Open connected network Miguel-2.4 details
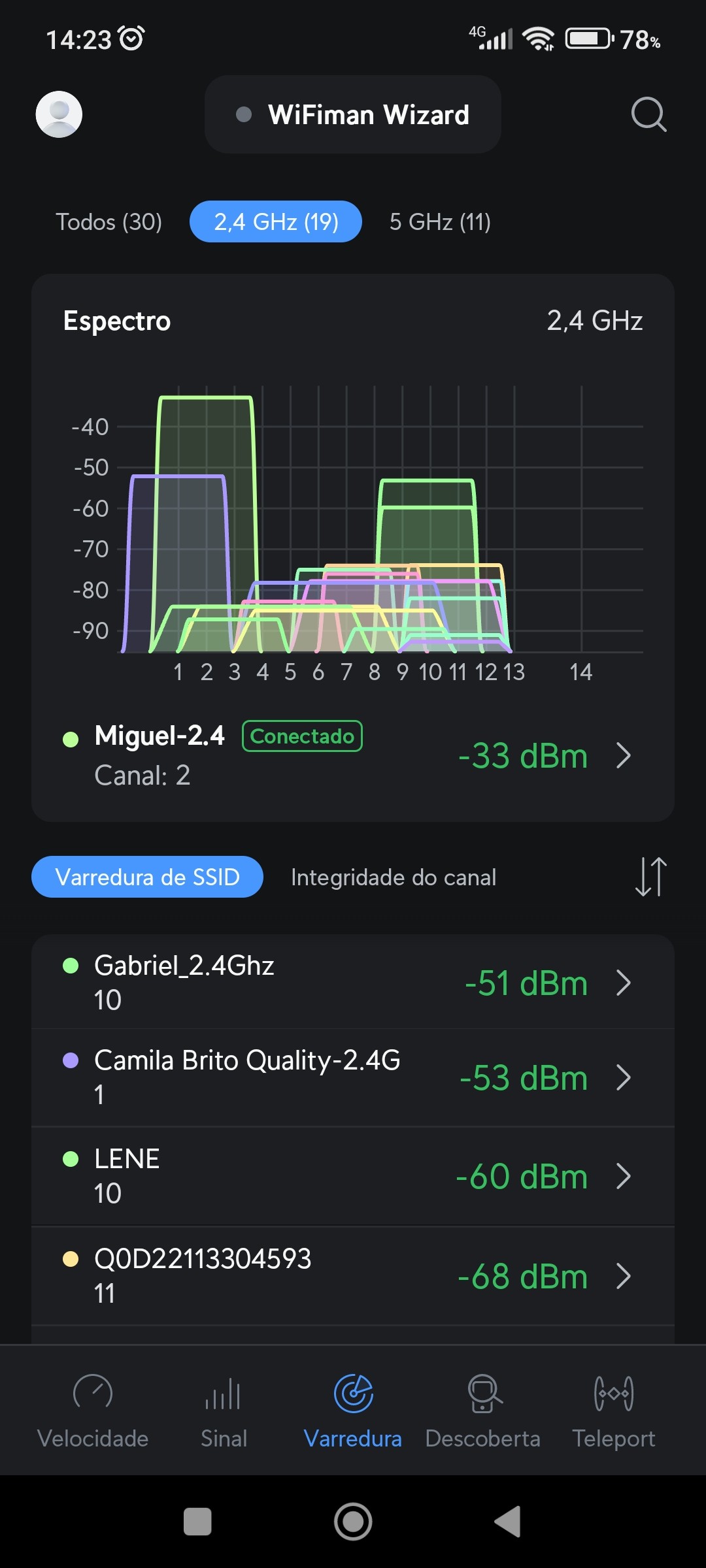Screen dimensions: 706x1568 (353, 755)
